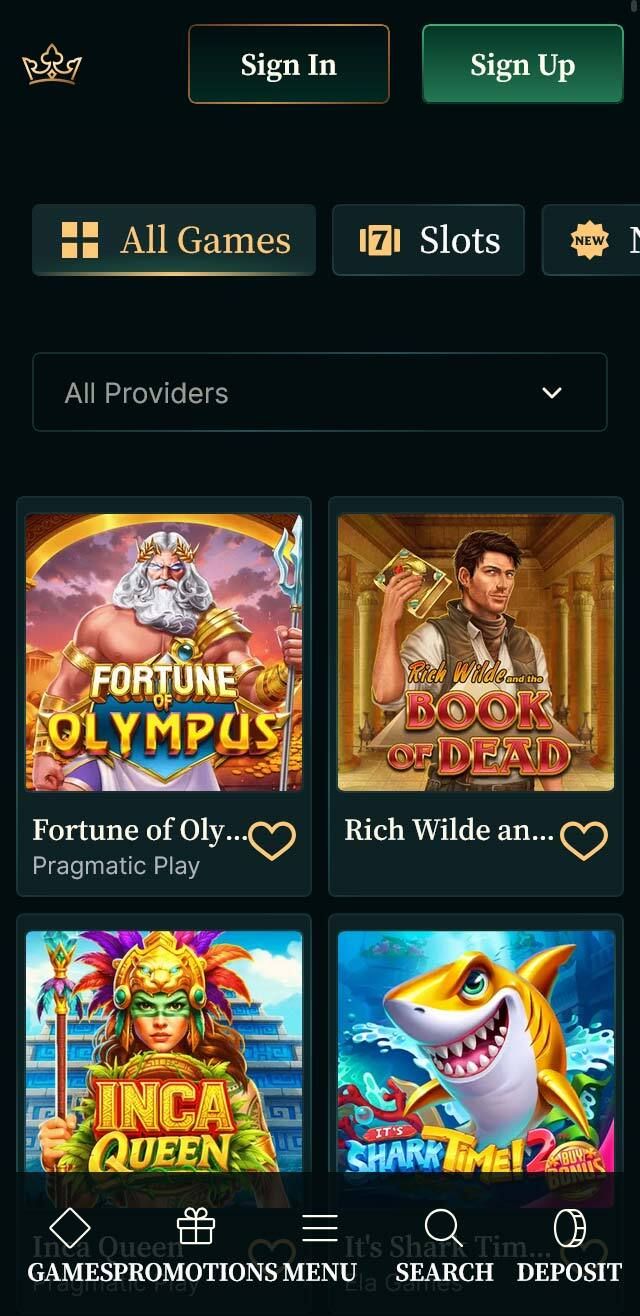Open Search from the bottom bar

pos(444,1246)
